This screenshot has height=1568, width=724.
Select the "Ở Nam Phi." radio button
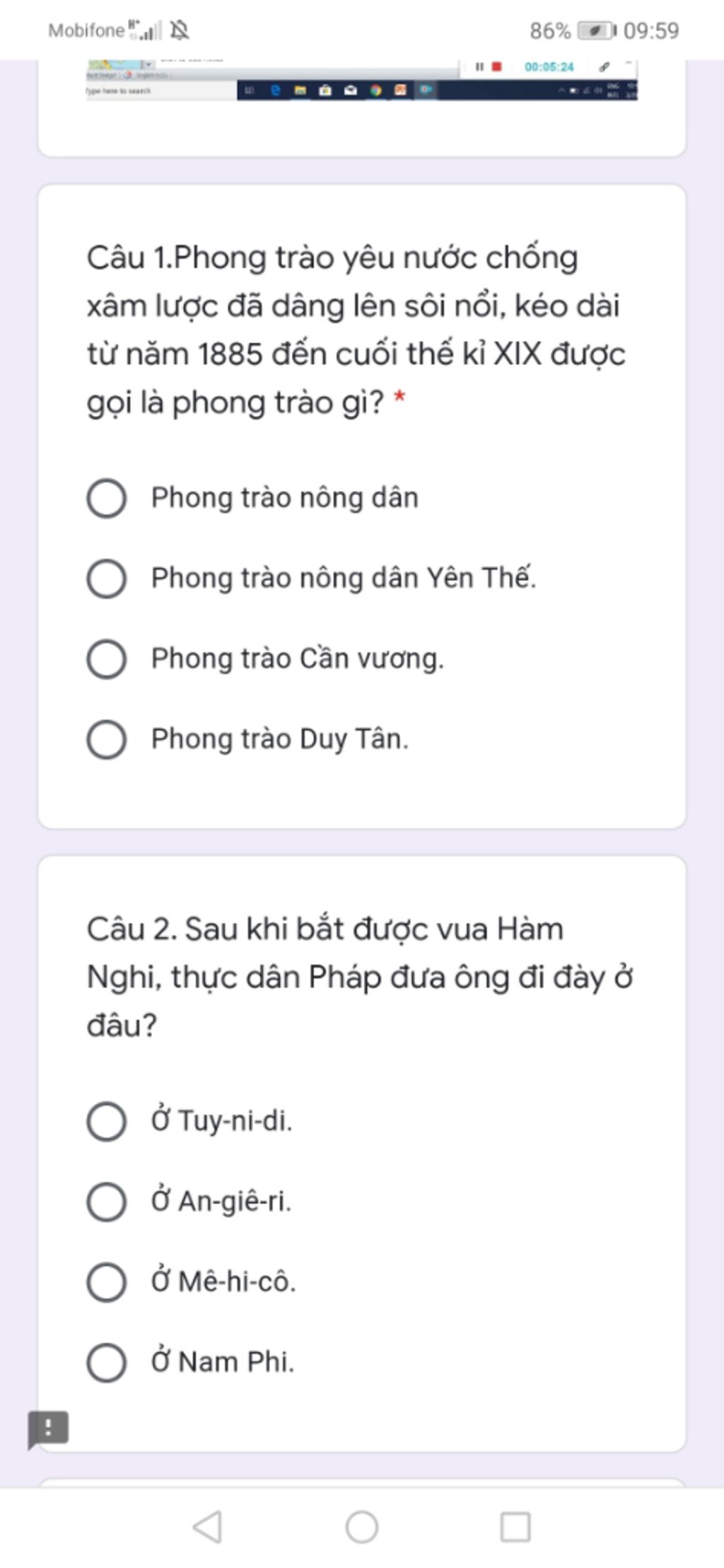107,1362
